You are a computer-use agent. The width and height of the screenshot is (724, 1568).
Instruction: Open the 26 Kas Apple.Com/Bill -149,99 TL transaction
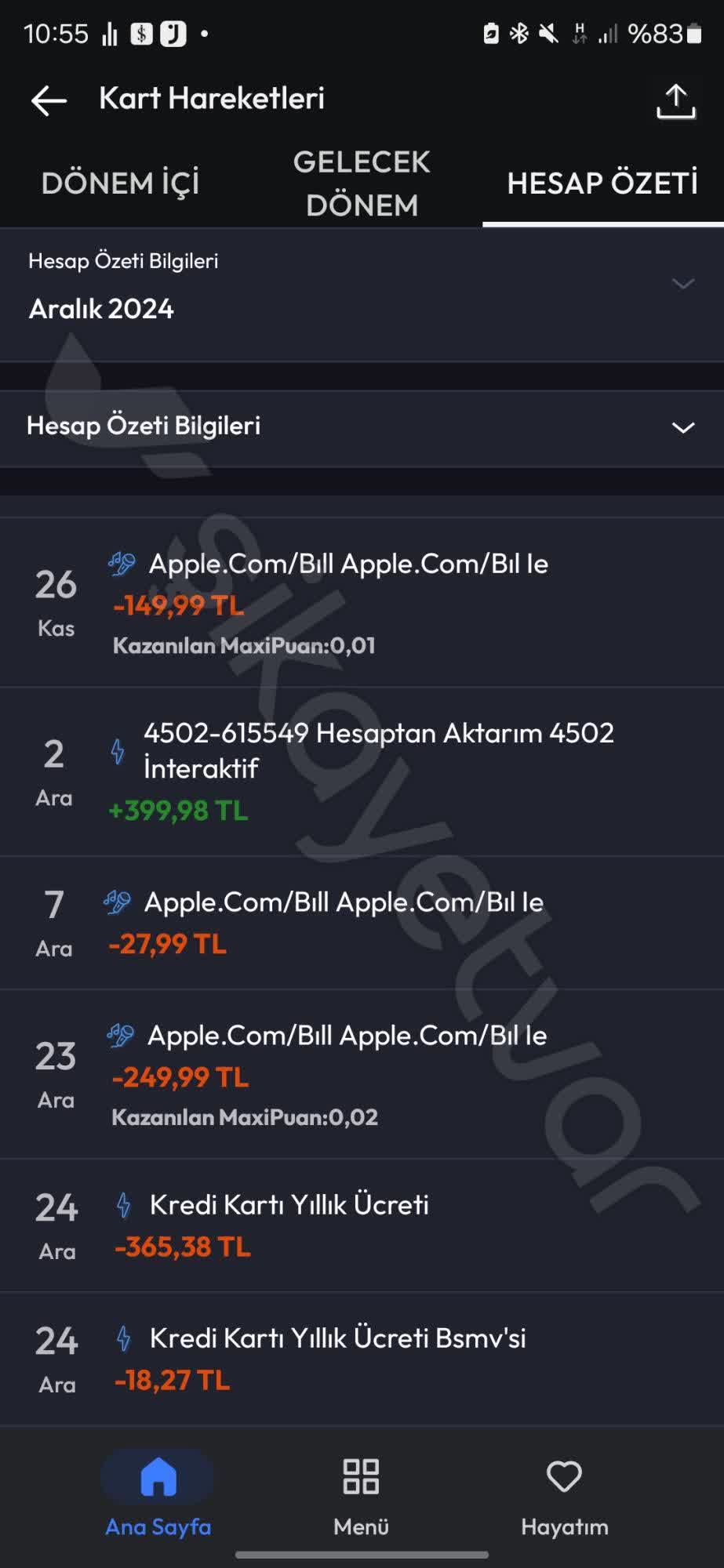pyautogui.click(x=362, y=602)
